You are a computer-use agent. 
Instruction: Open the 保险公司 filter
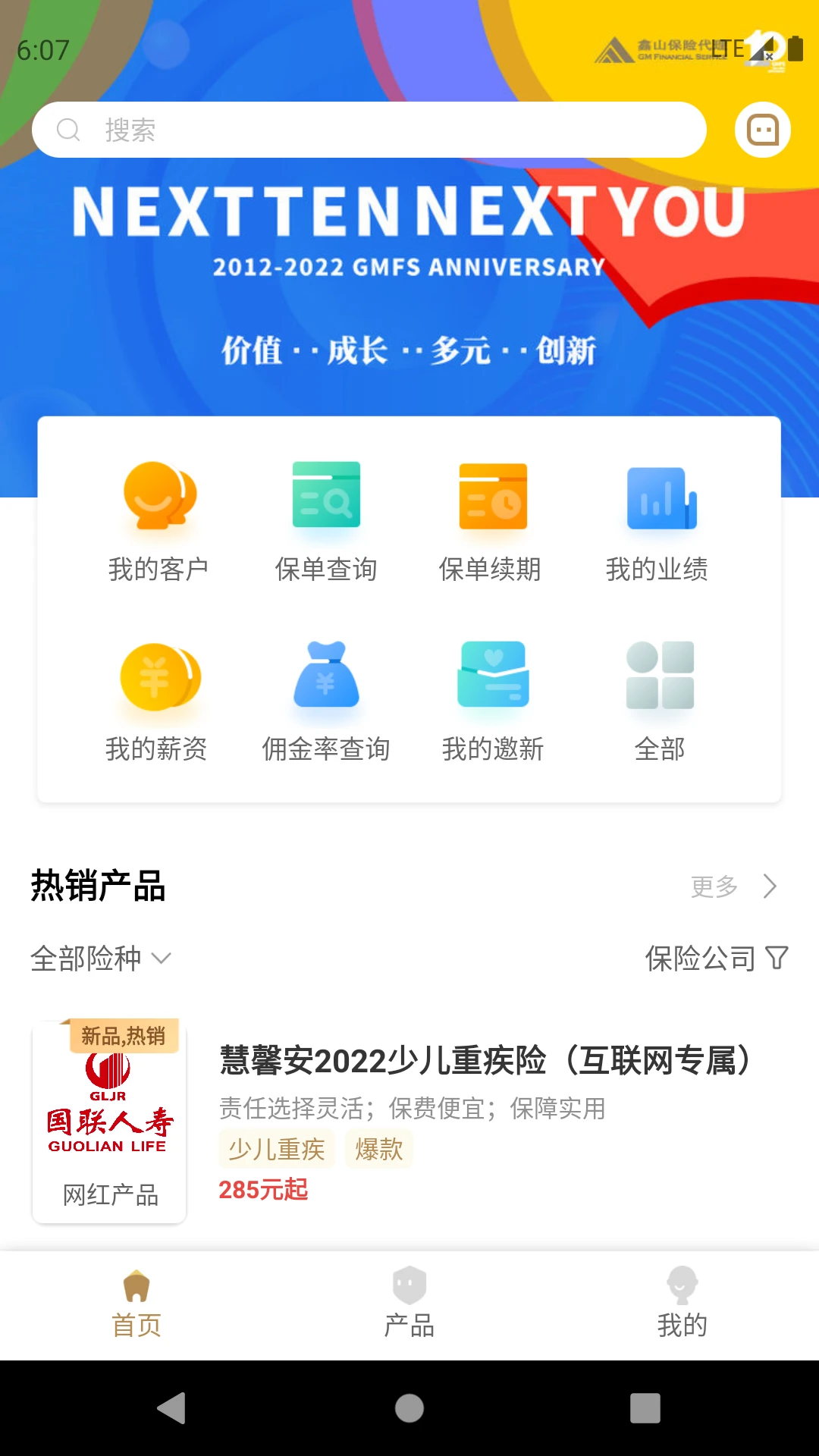pos(714,959)
